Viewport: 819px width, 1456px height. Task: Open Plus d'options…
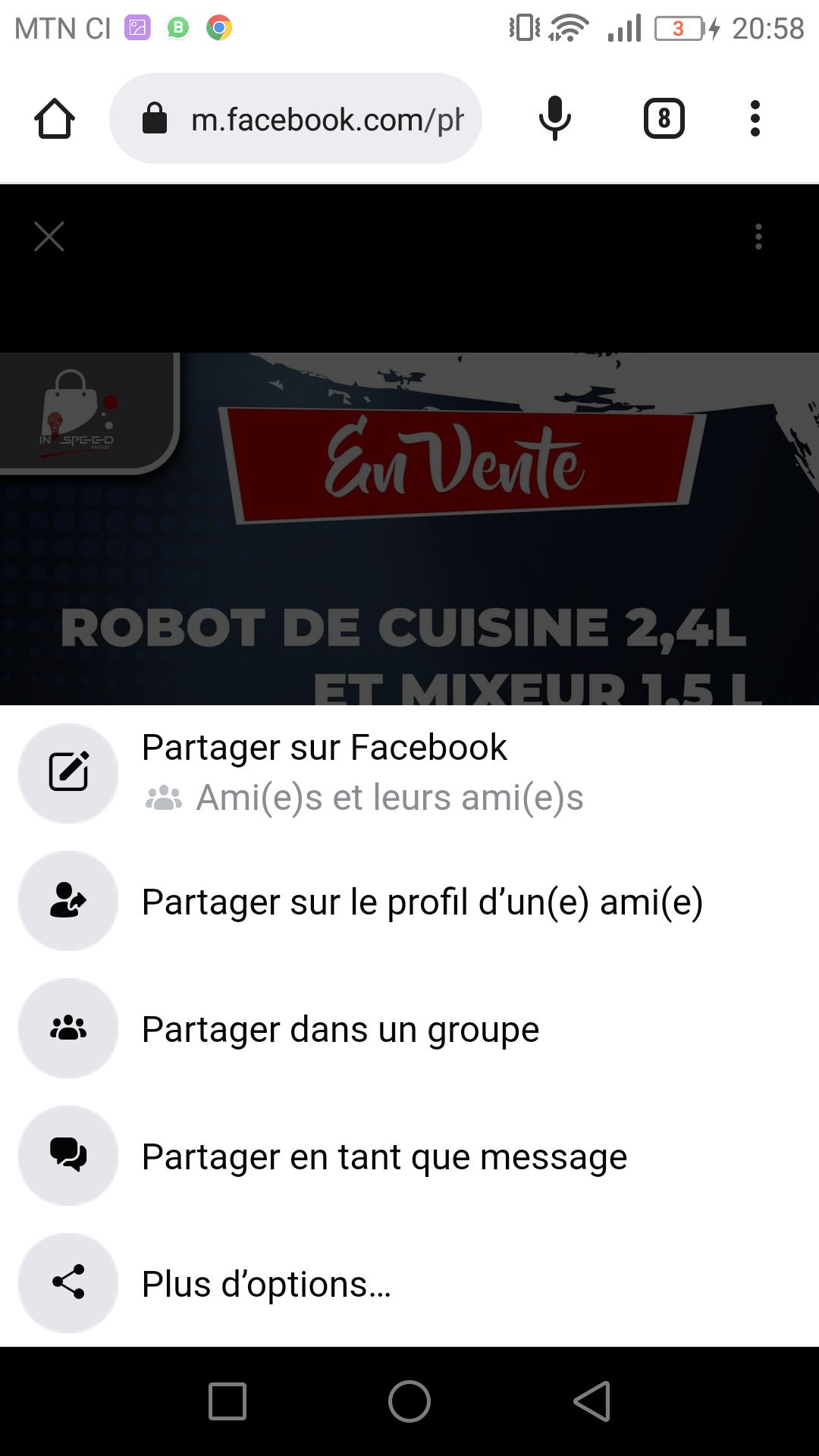tap(266, 1284)
